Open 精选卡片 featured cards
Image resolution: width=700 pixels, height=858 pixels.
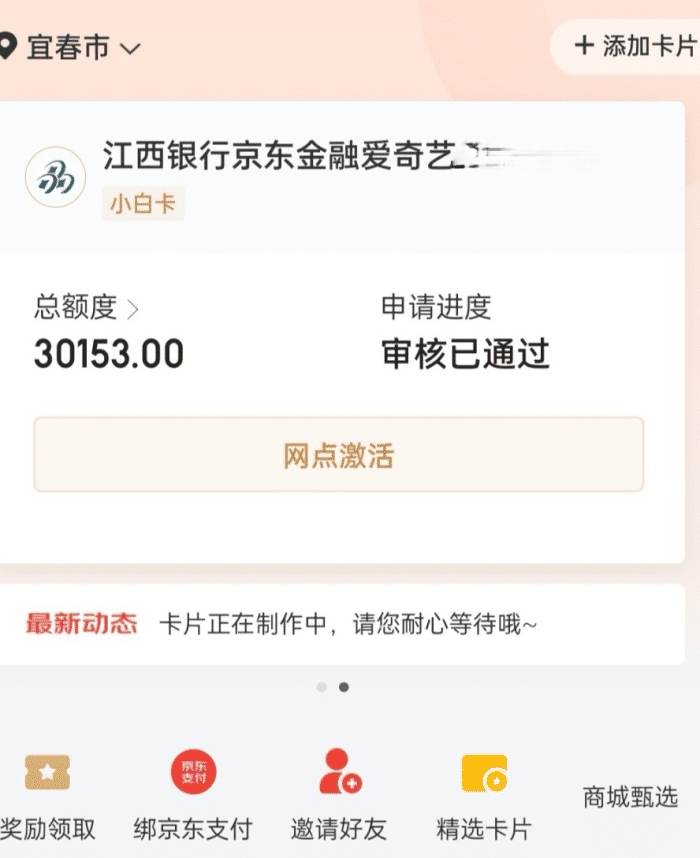point(484,796)
